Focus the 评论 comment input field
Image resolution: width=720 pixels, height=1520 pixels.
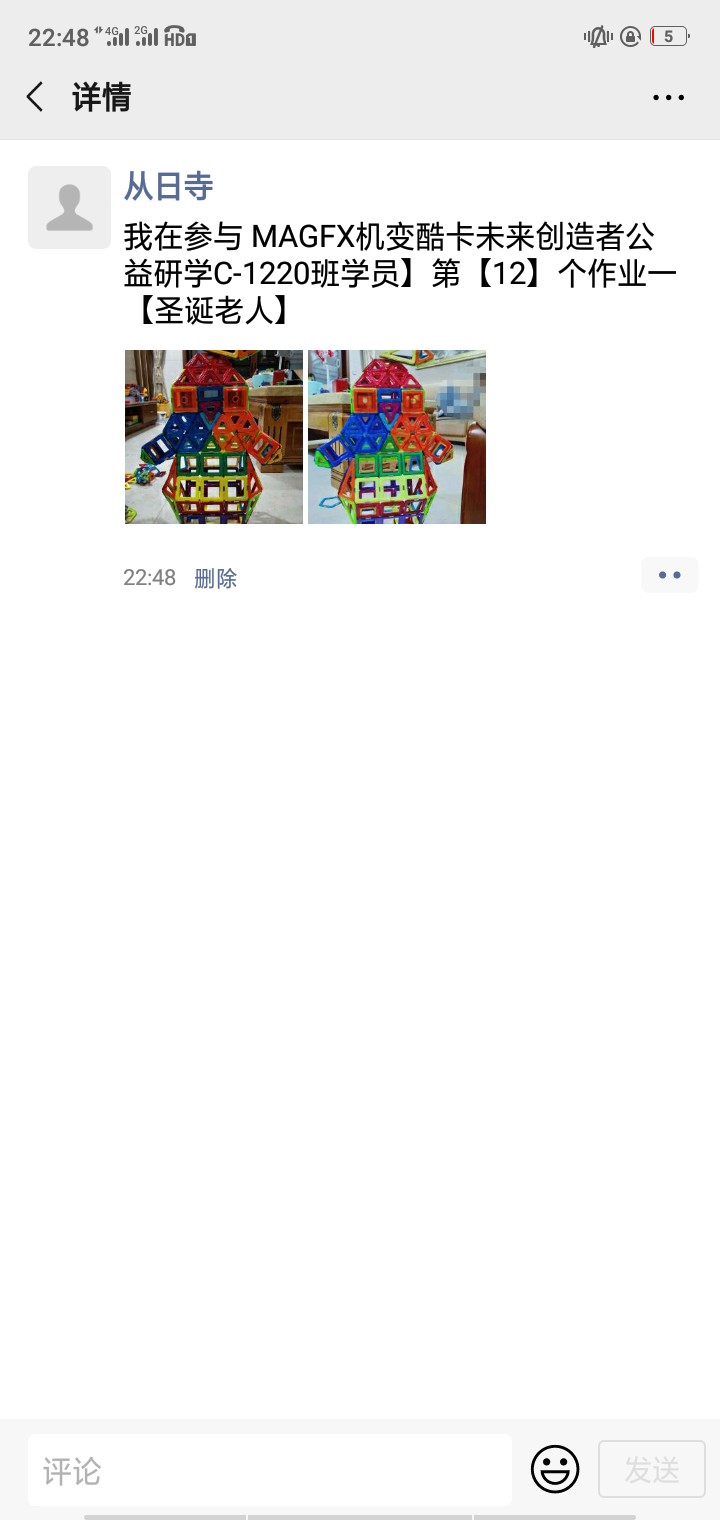(270, 1470)
